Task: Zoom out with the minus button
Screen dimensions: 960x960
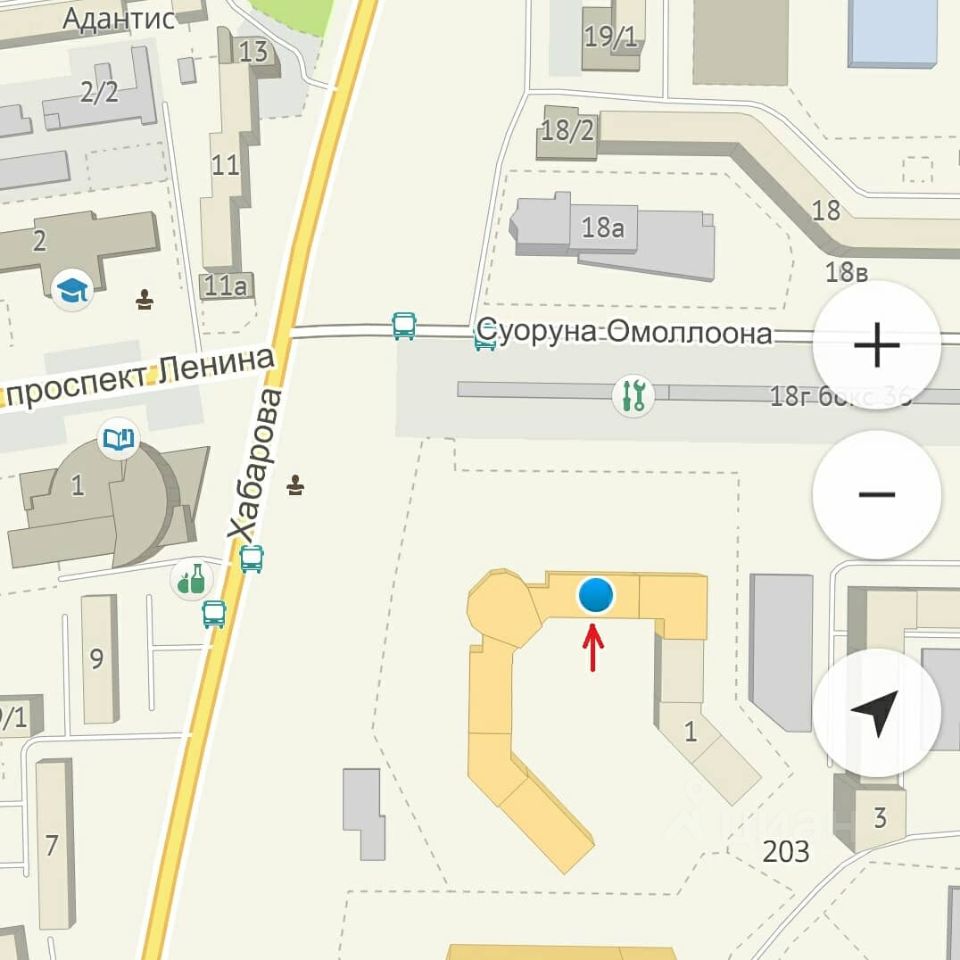Action: (877, 495)
